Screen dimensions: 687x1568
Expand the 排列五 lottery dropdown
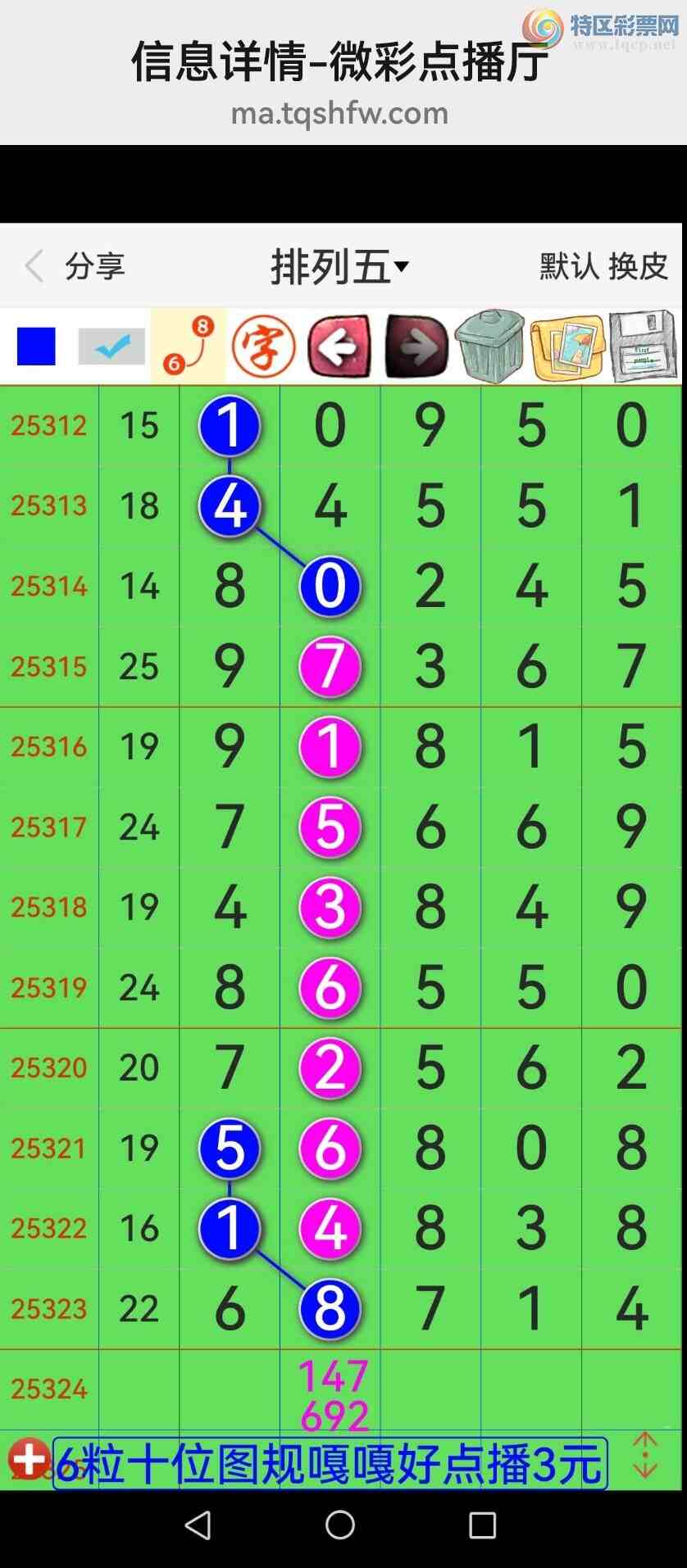(339, 266)
